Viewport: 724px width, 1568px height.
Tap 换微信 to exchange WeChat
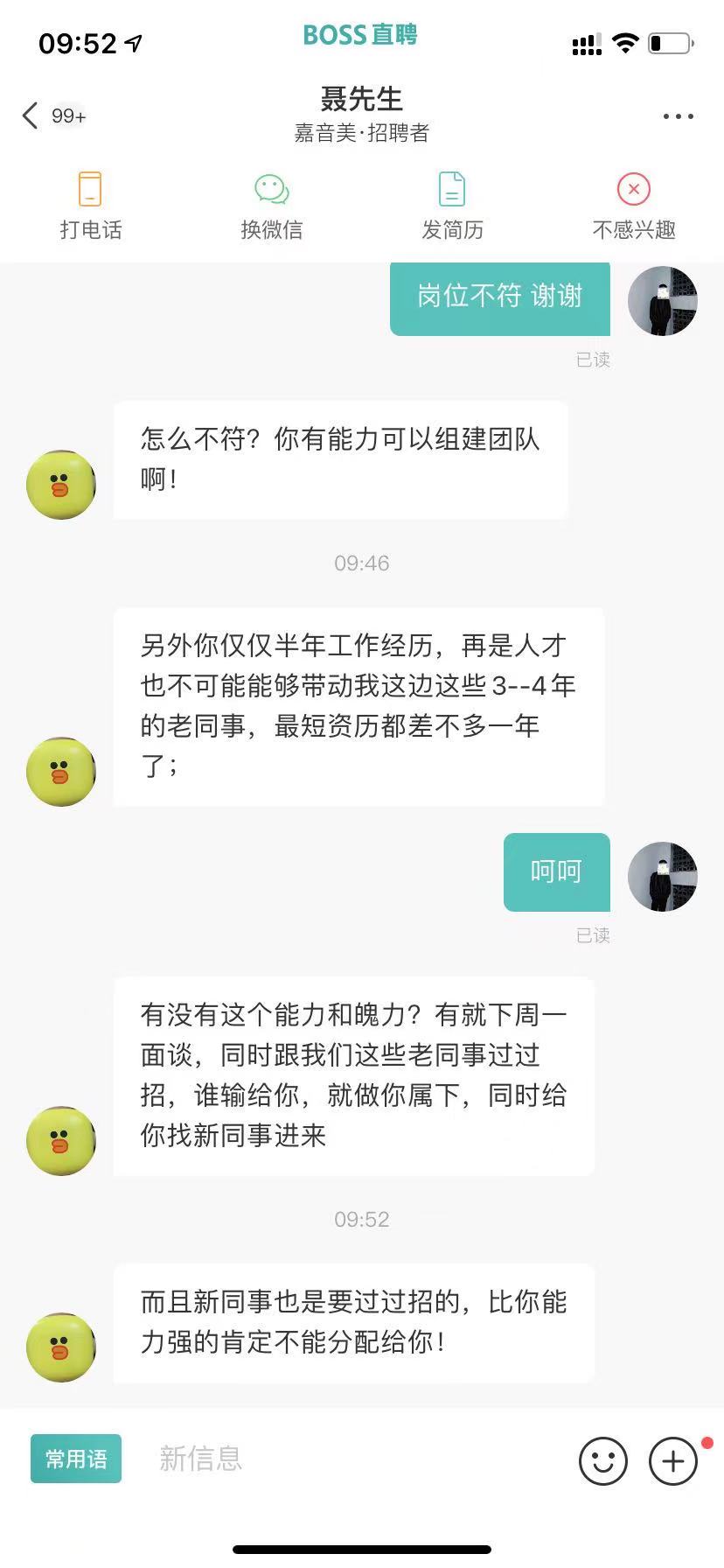pyautogui.click(x=271, y=206)
